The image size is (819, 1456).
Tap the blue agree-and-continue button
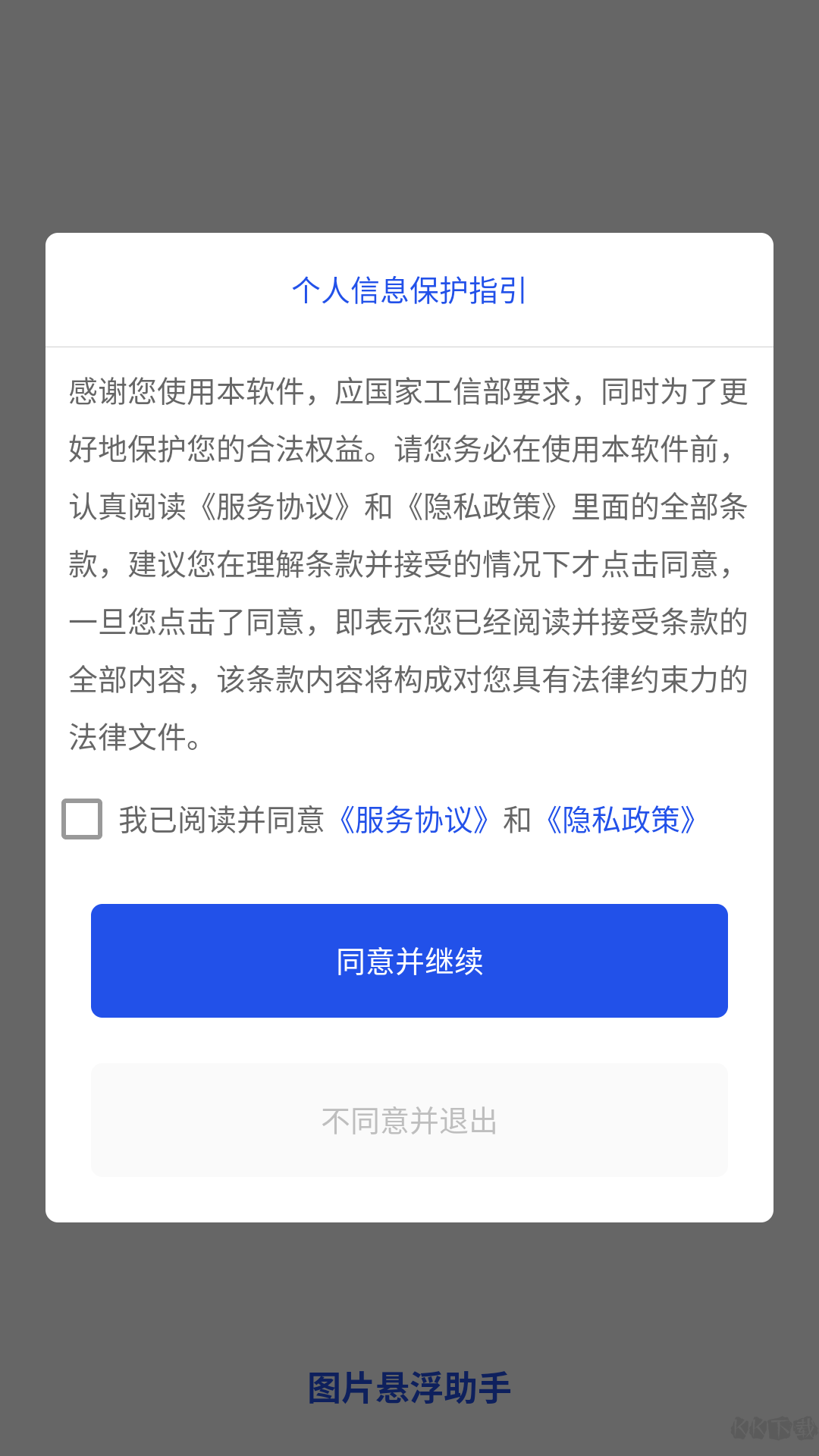tap(409, 960)
